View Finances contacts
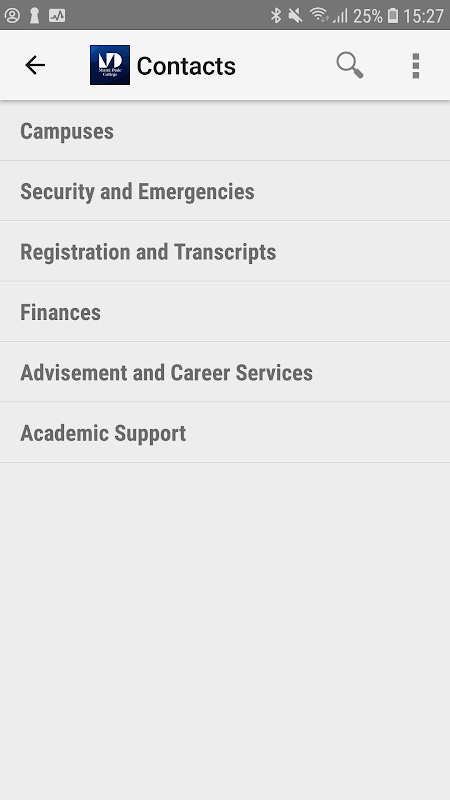The image size is (450, 800). [225, 312]
